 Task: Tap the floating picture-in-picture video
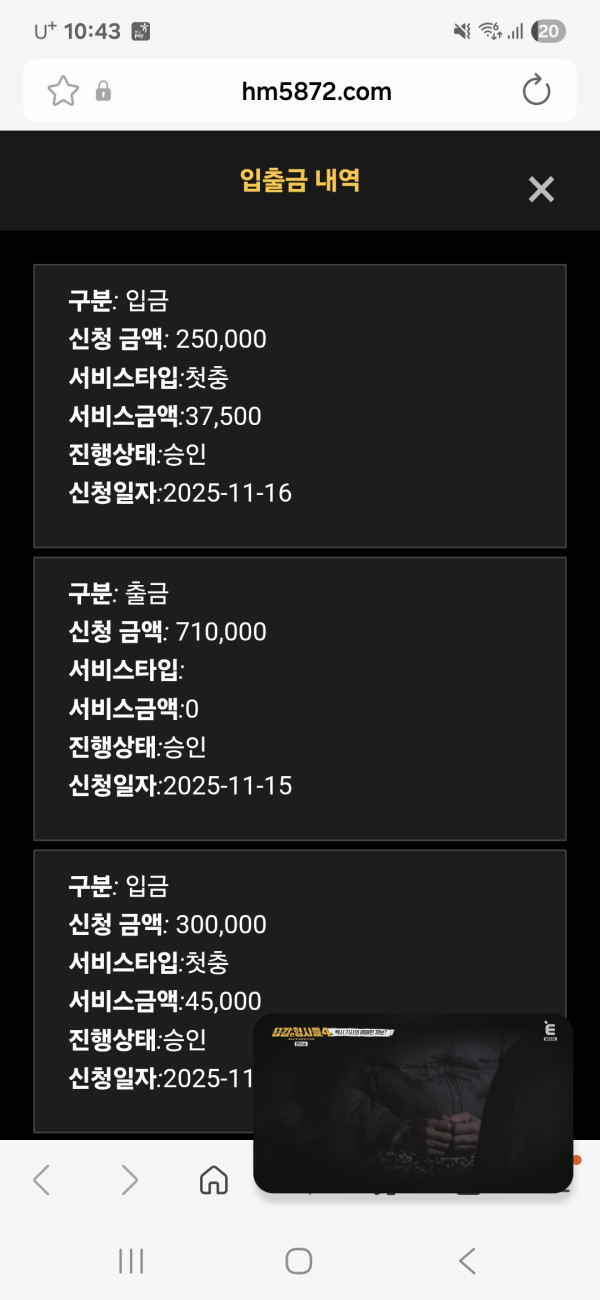(413, 1103)
